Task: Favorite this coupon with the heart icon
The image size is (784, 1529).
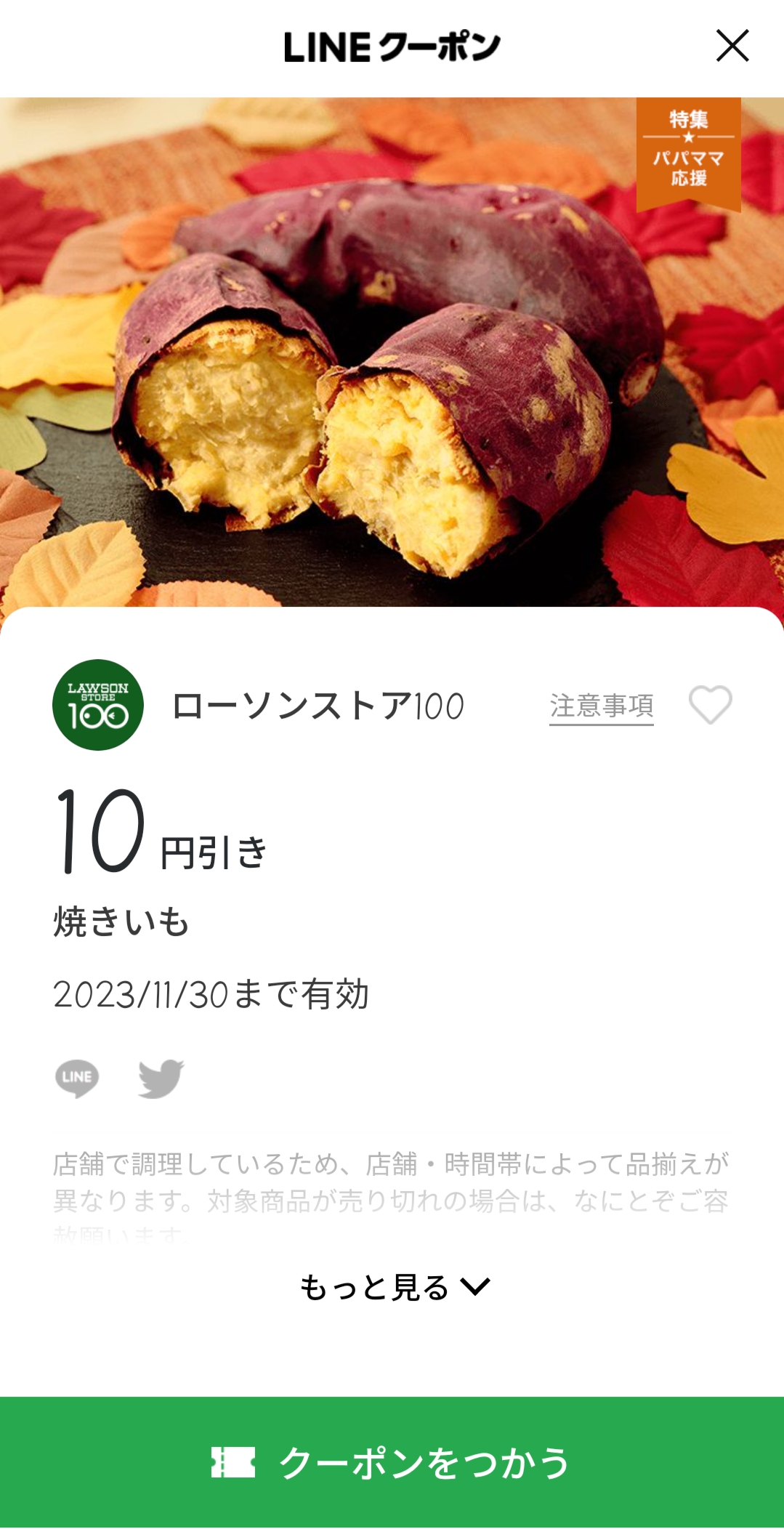Action: click(x=710, y=705)
